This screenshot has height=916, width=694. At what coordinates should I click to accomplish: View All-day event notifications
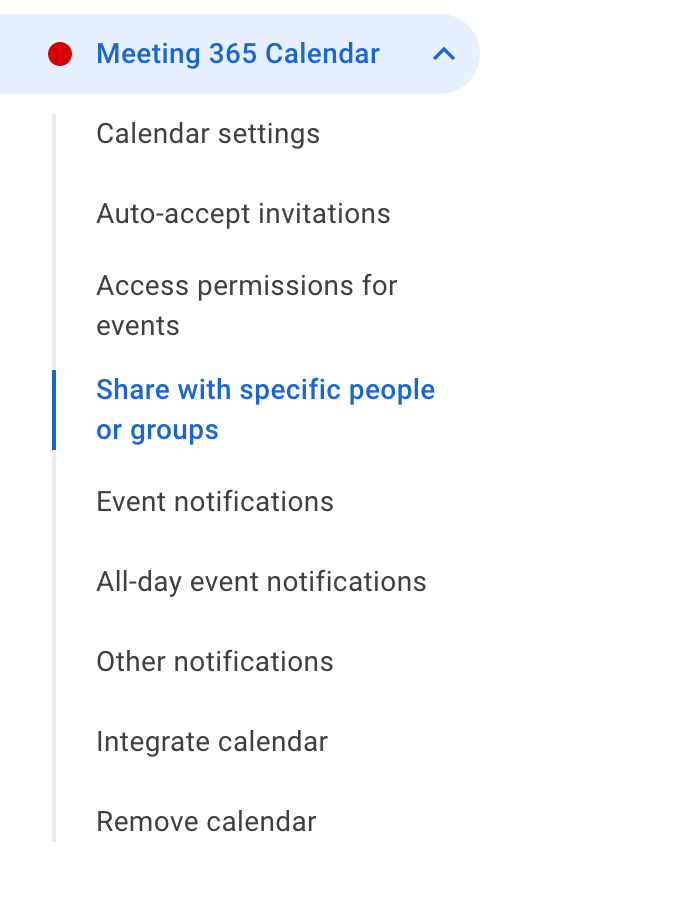point(261,582)
